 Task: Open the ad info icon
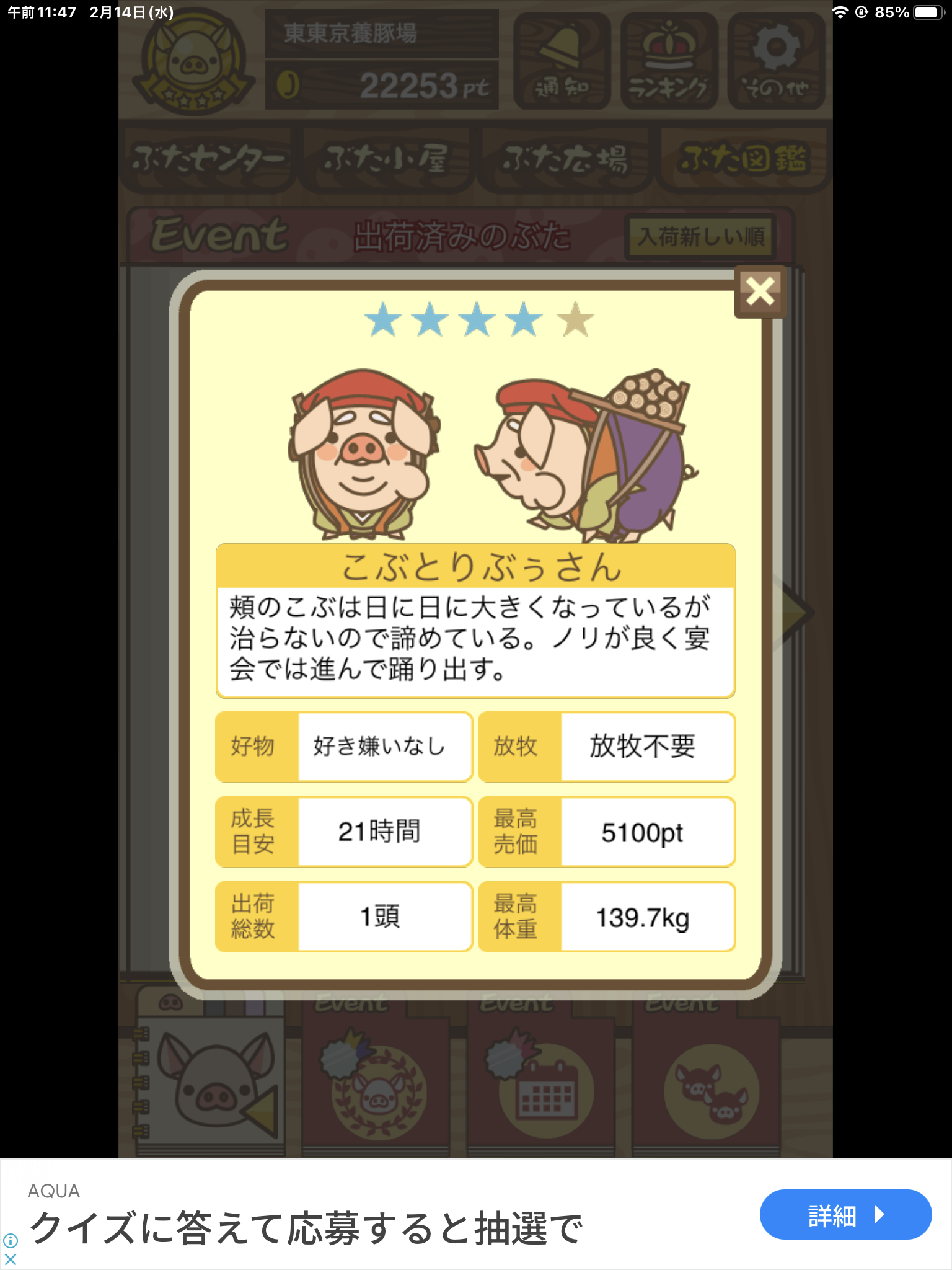coord(11,1240)
